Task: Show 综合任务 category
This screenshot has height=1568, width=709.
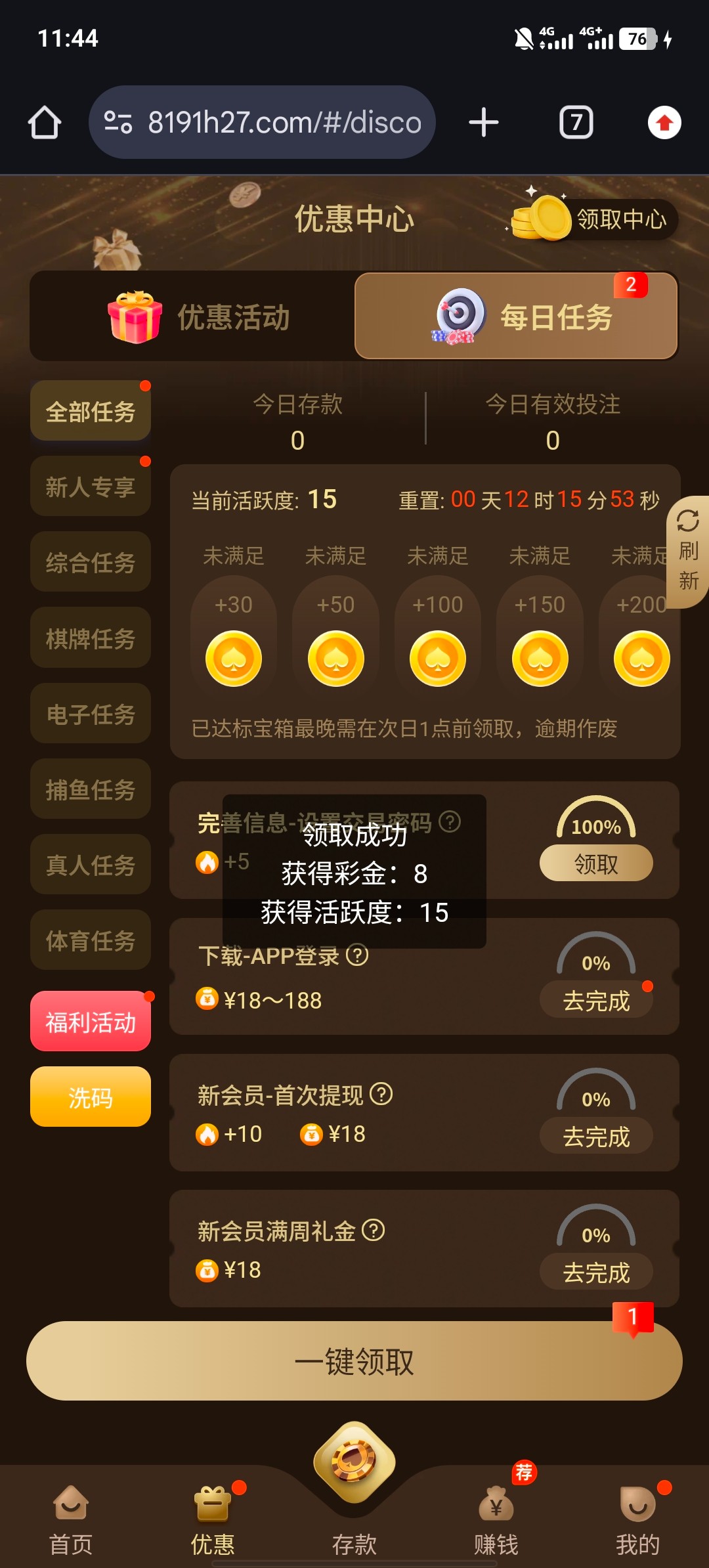Action: pos(91,562)
